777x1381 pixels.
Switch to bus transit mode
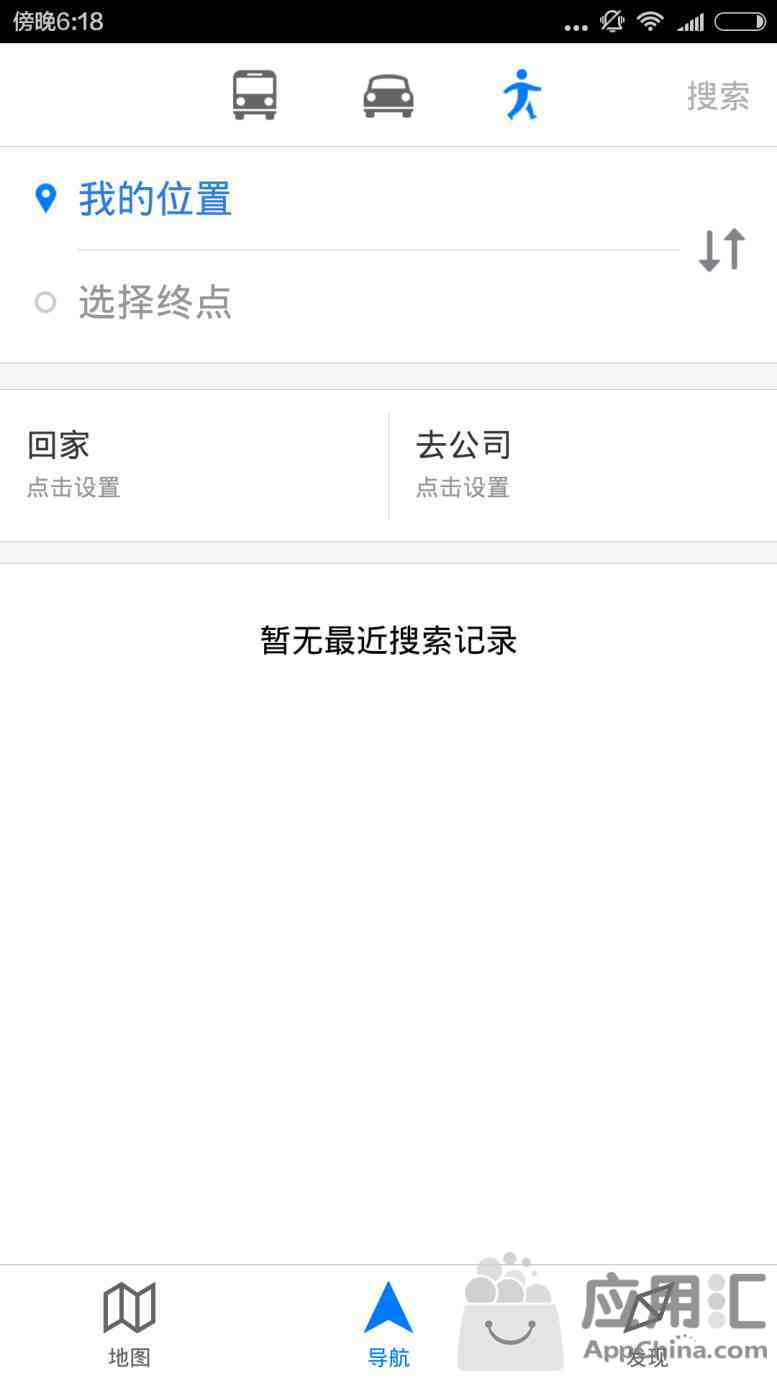(x=254, y=95)
